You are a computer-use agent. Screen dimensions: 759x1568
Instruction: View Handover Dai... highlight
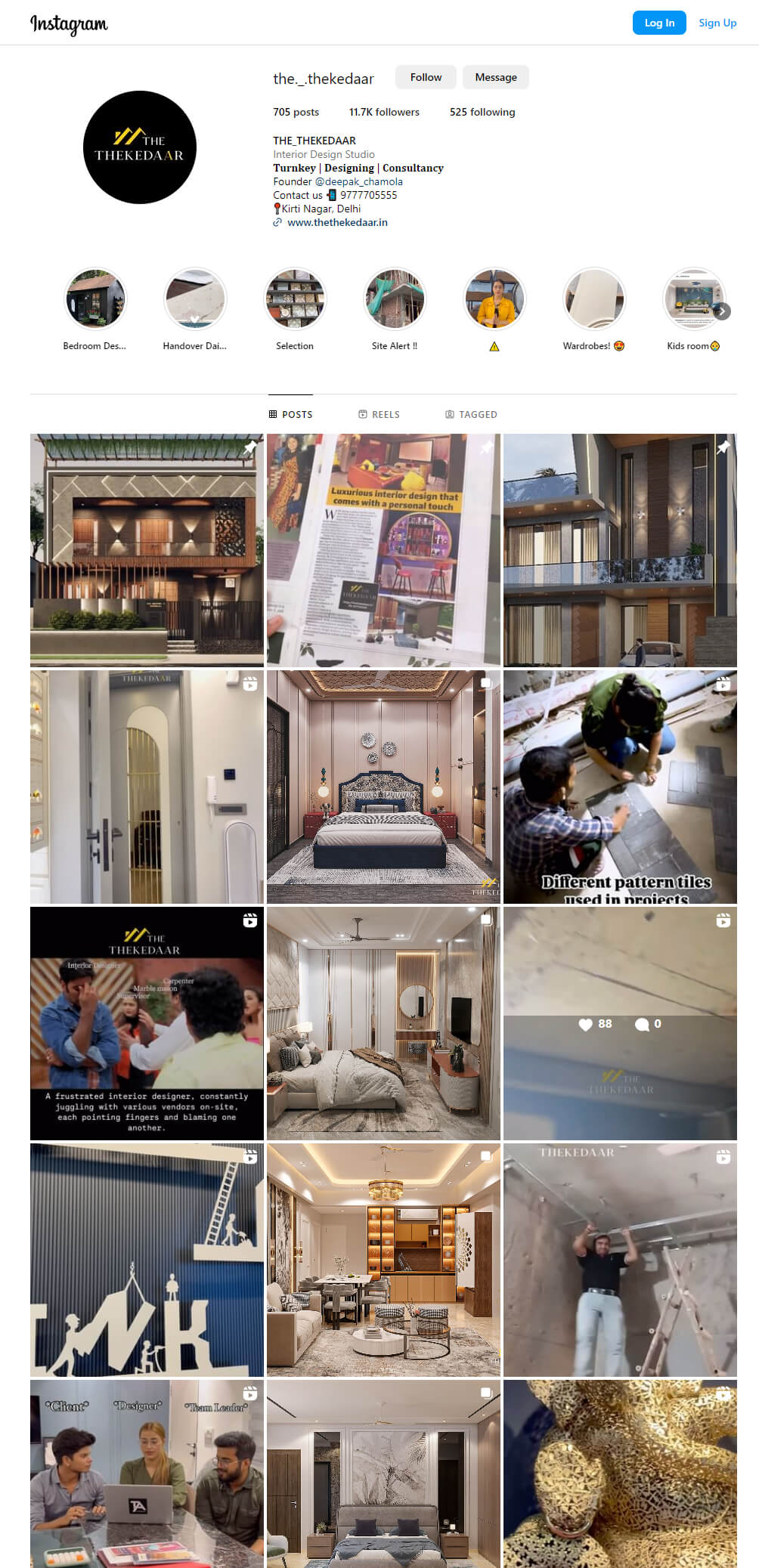pos(194,299)
